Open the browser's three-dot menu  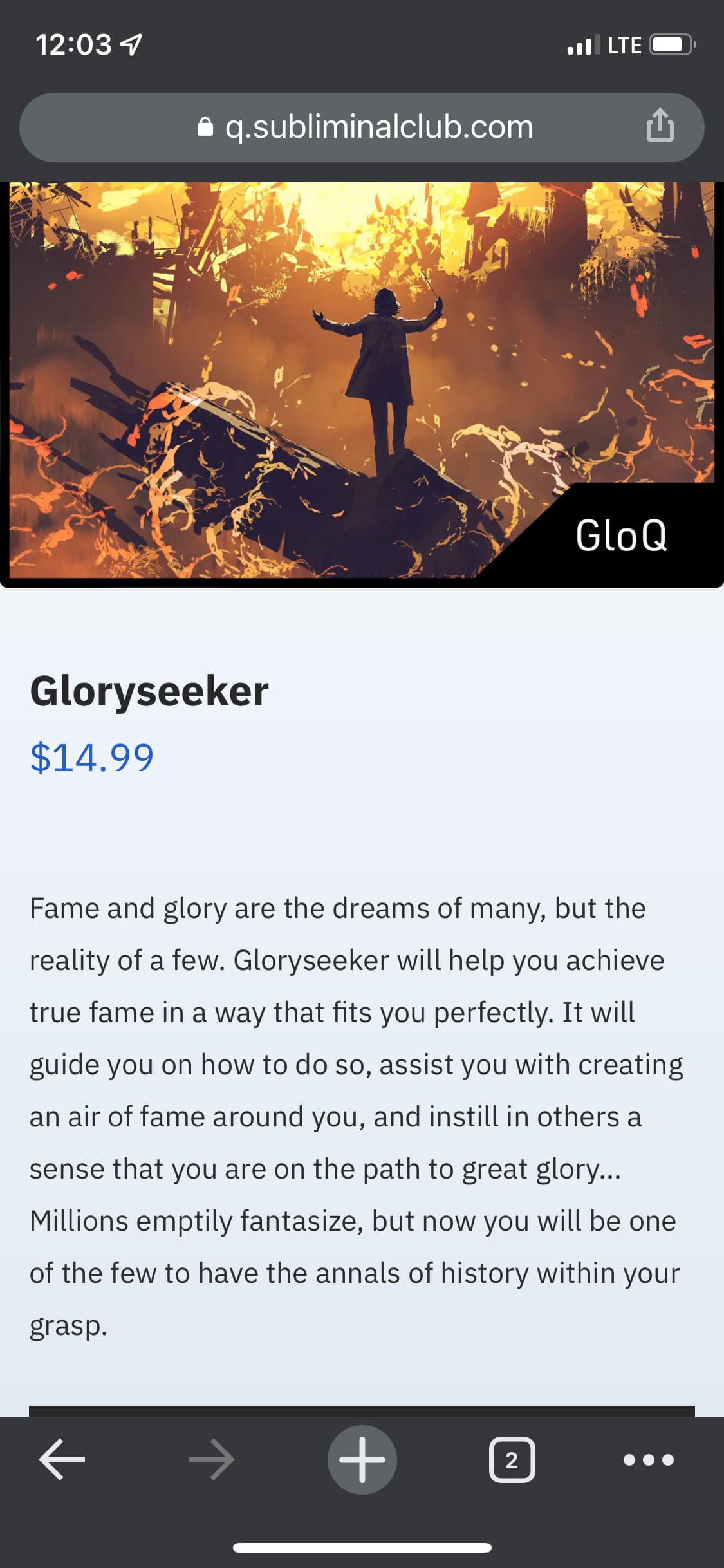pyautogui.click(x=649, y=1460)
